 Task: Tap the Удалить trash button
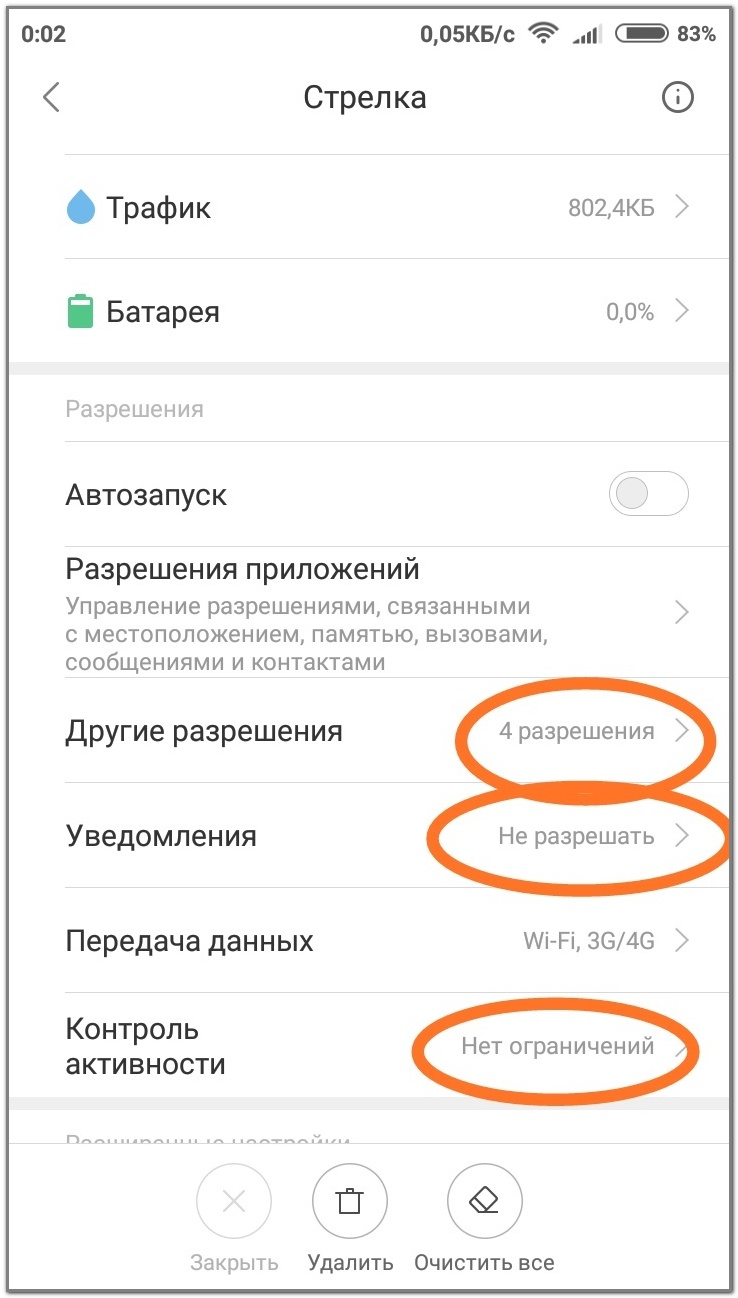tap(350, 1202)
